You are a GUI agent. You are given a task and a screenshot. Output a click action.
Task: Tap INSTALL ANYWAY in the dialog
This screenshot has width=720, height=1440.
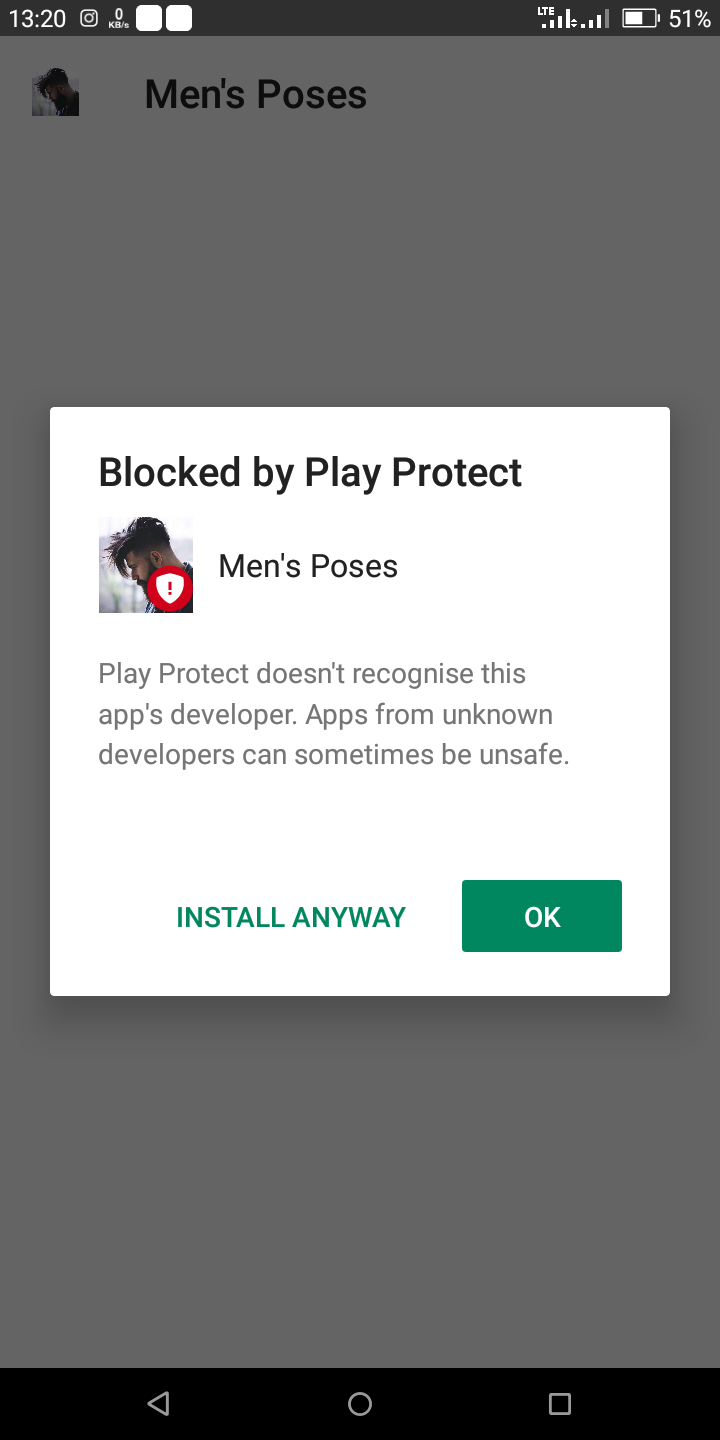coord(291,917)
